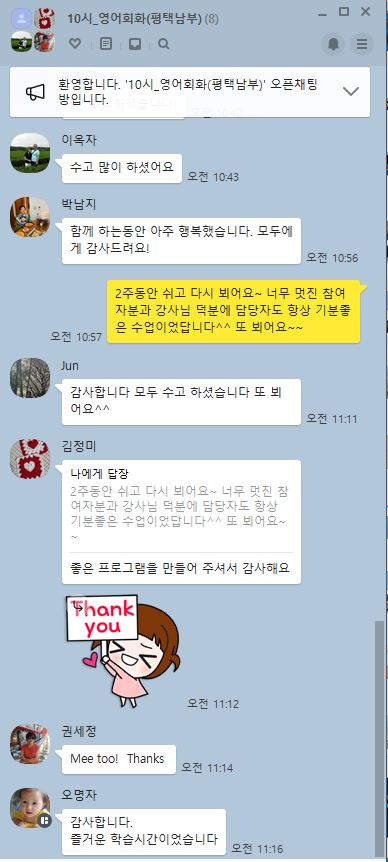This screenshot has width=388, height=862.
Task: Maximize the chat window
Action: (344, 11)
